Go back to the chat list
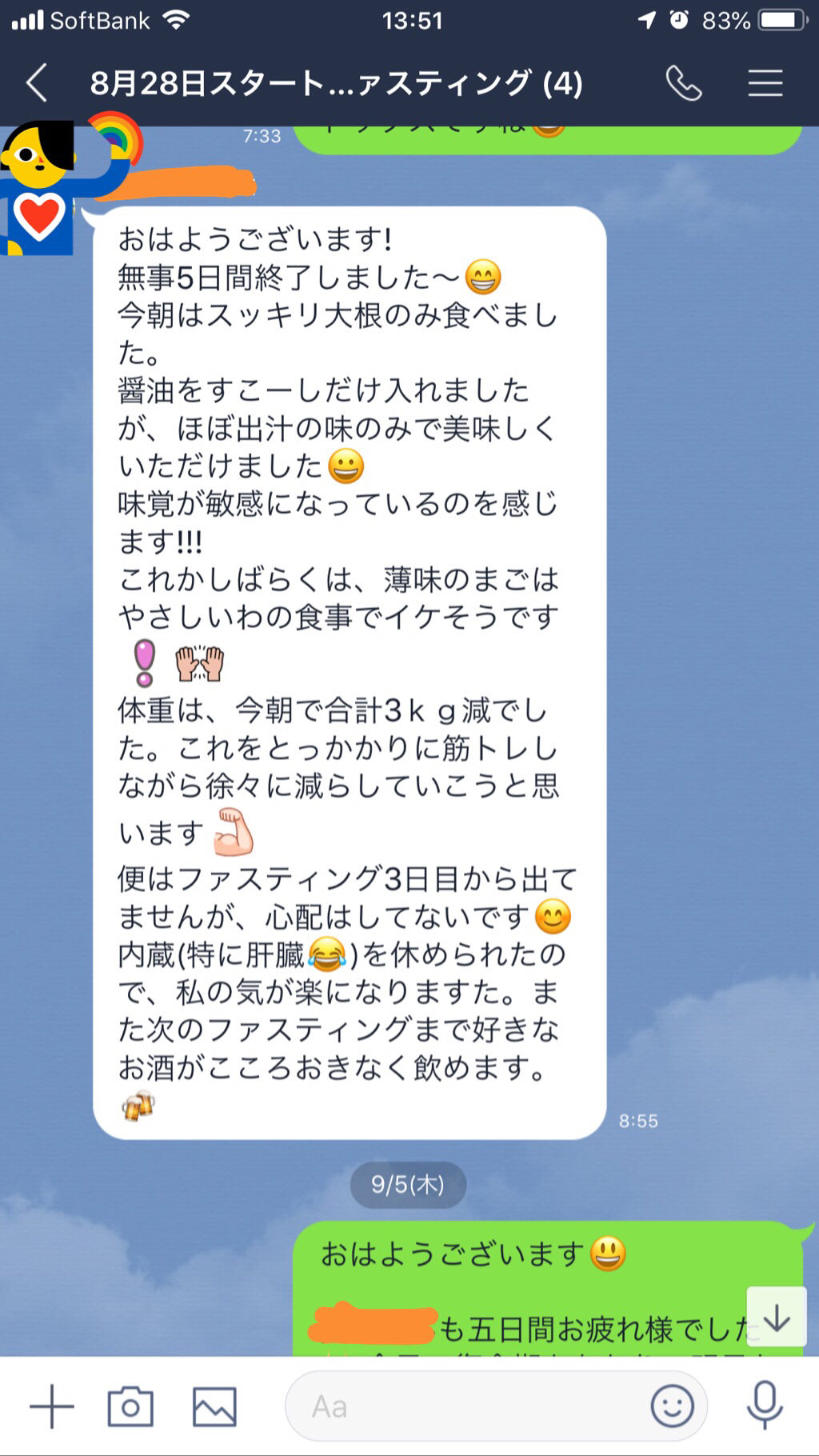The width and height of the screenshot is (819, 1456). tap(37, 83)
